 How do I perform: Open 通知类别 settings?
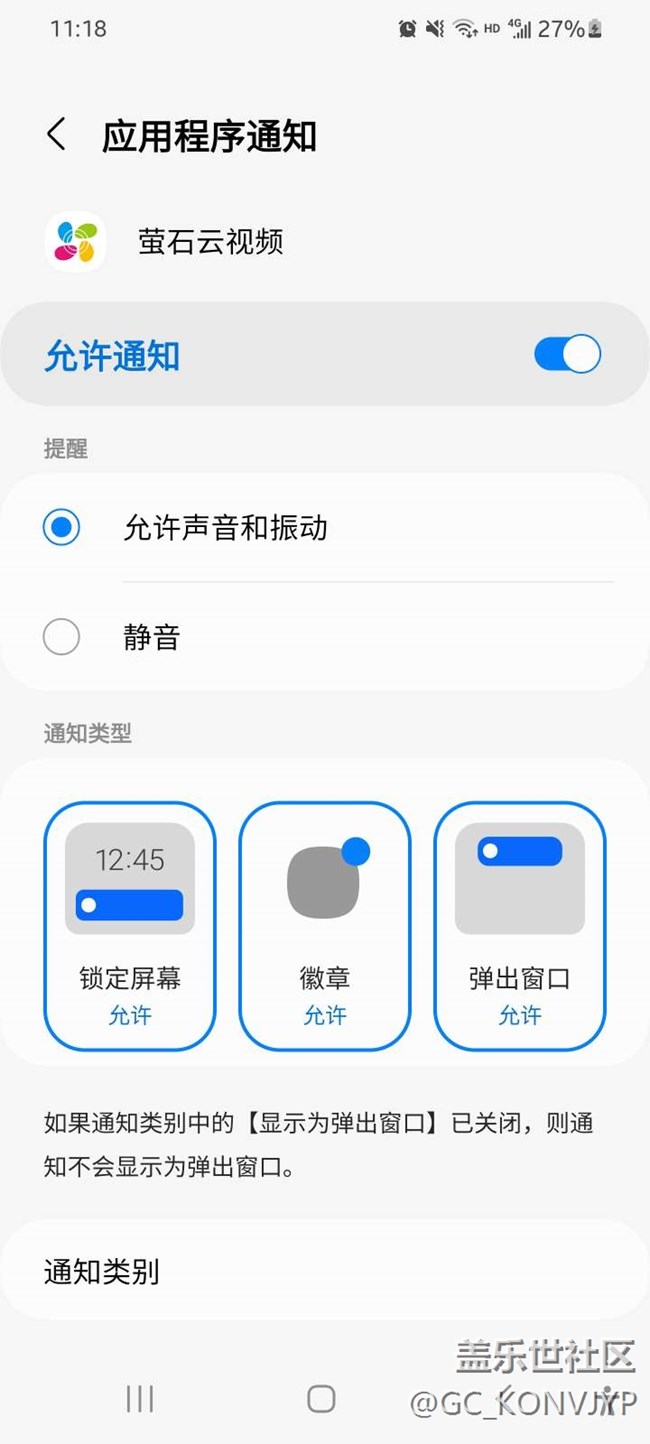[324, 1272]
